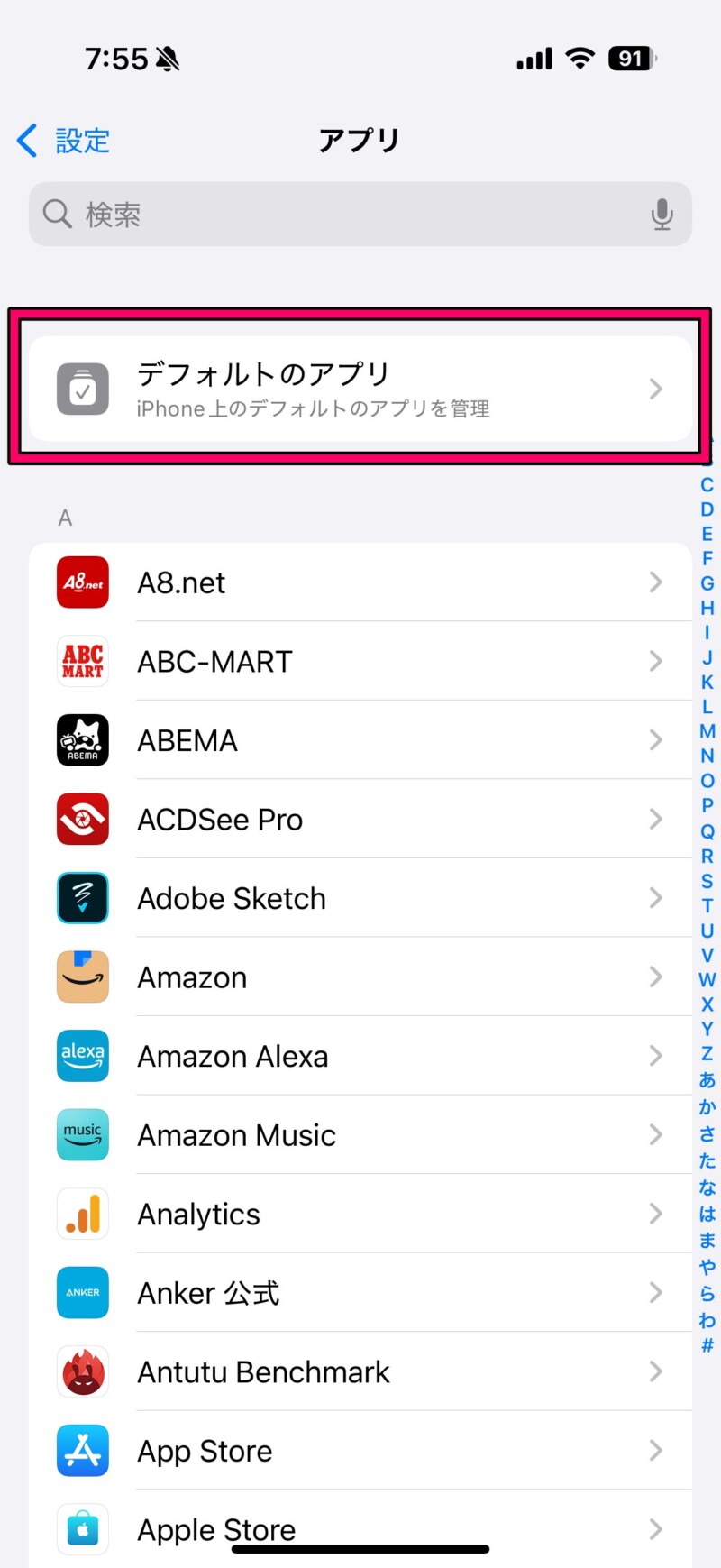Tap the 検索 search field
The width and height of the screenshot is (721, 1568).
point(342,215)
